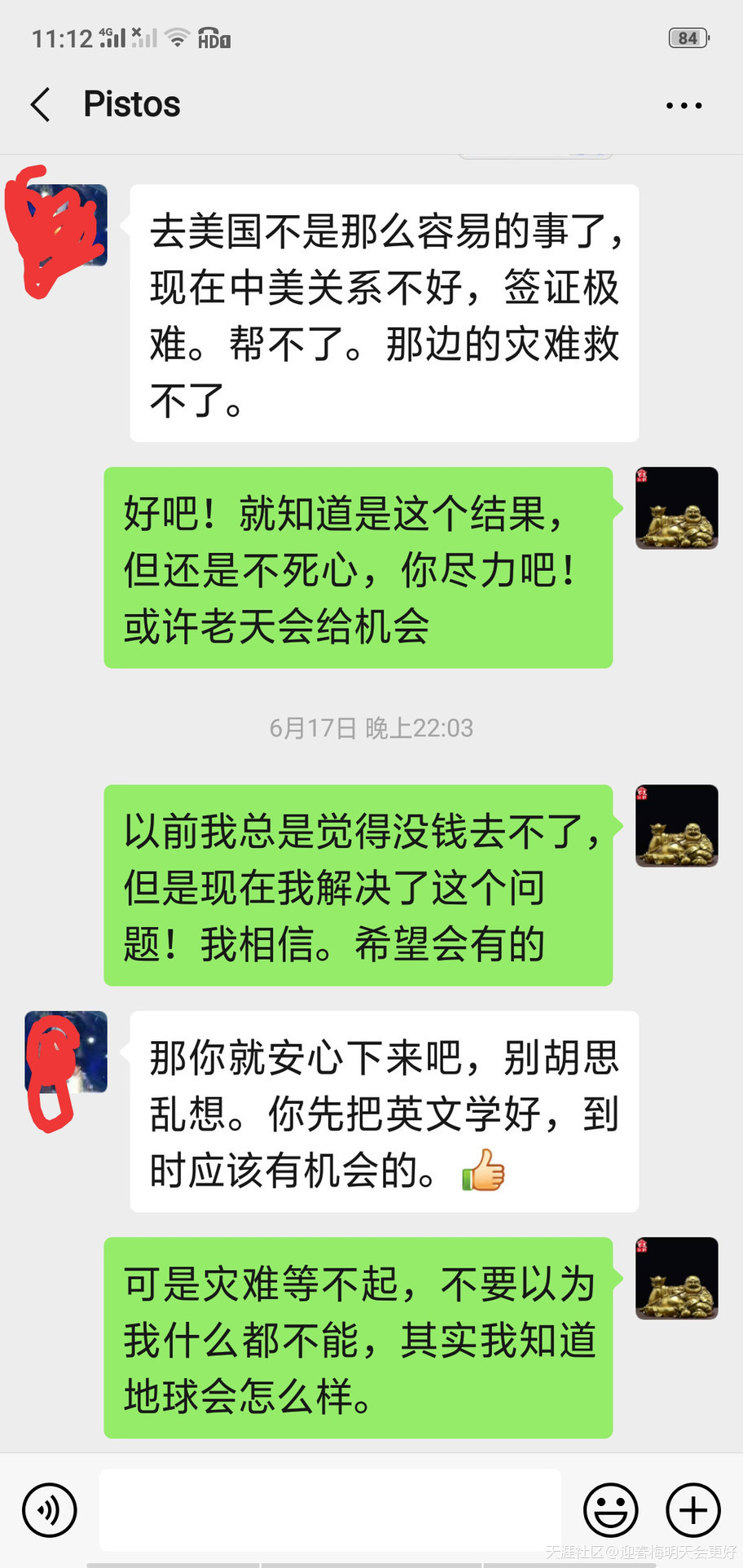Focus the message text field

point(330,1509)
